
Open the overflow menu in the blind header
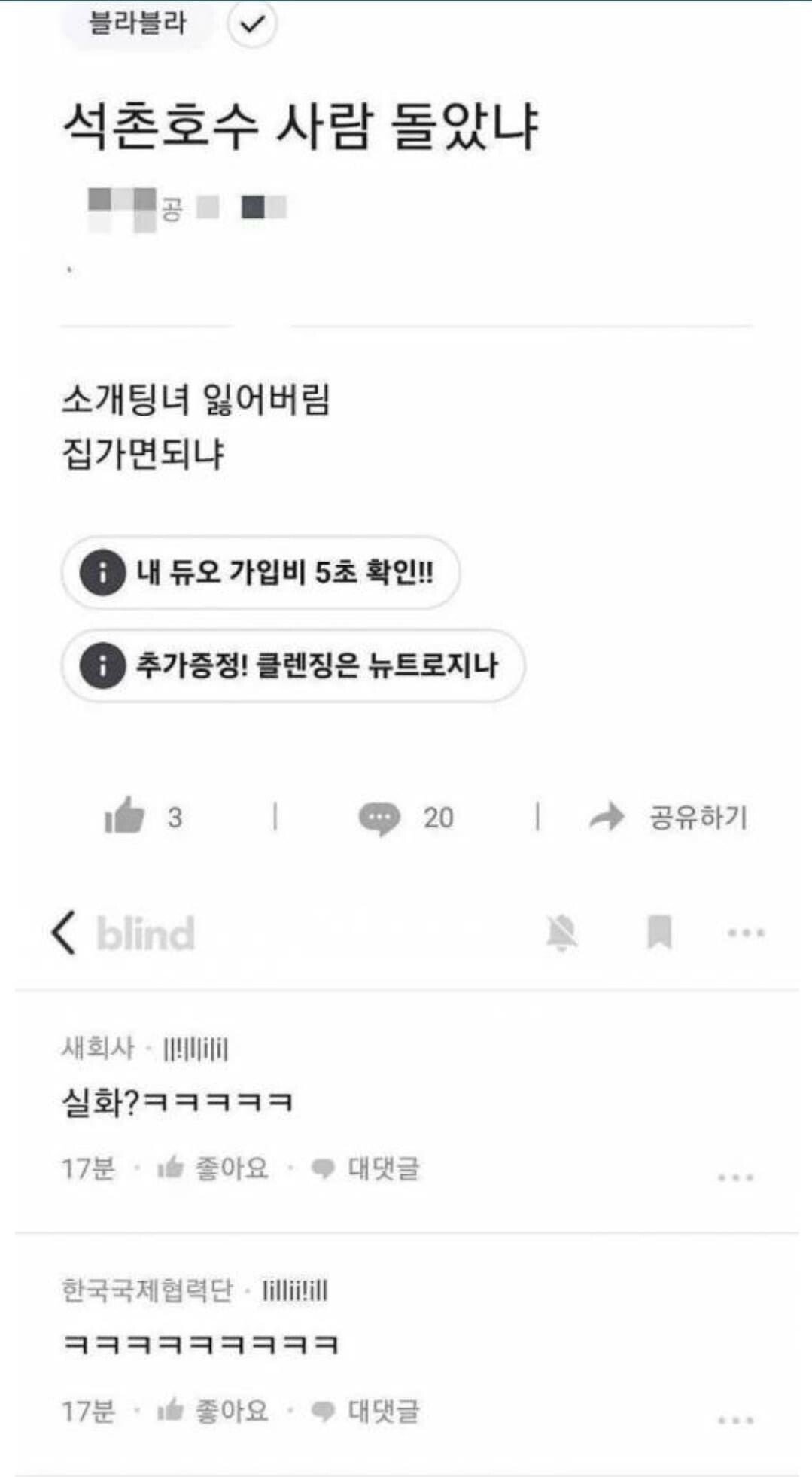coord(746,933)
